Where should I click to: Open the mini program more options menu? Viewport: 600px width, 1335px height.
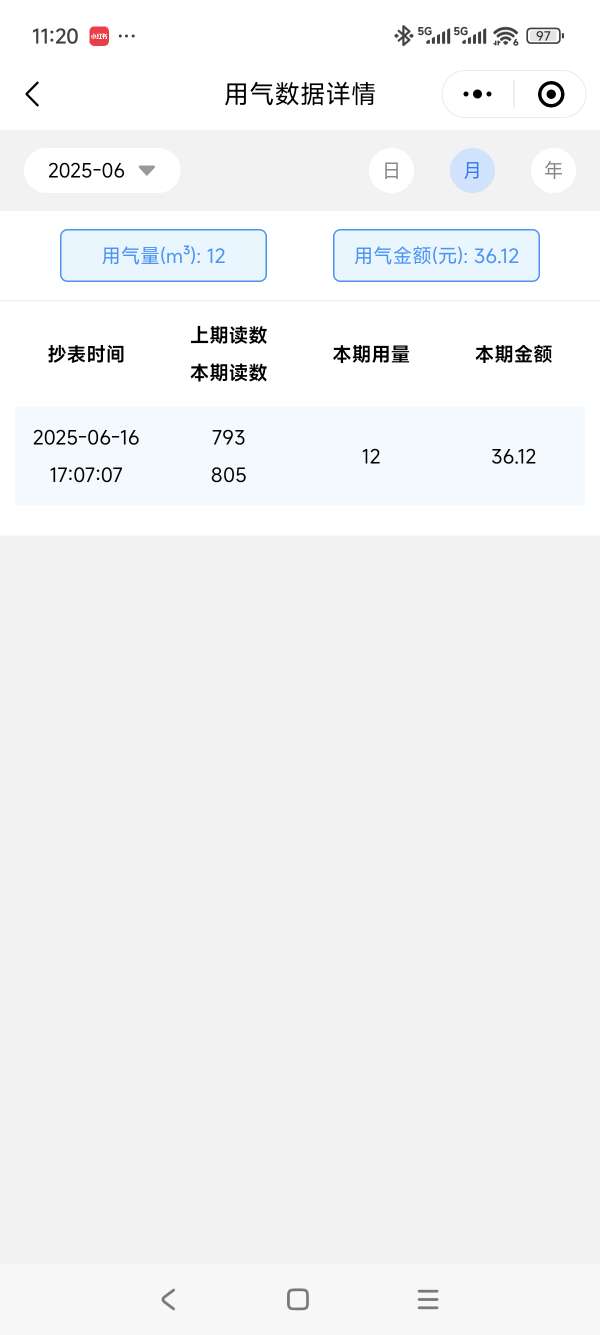click(478, 95)
